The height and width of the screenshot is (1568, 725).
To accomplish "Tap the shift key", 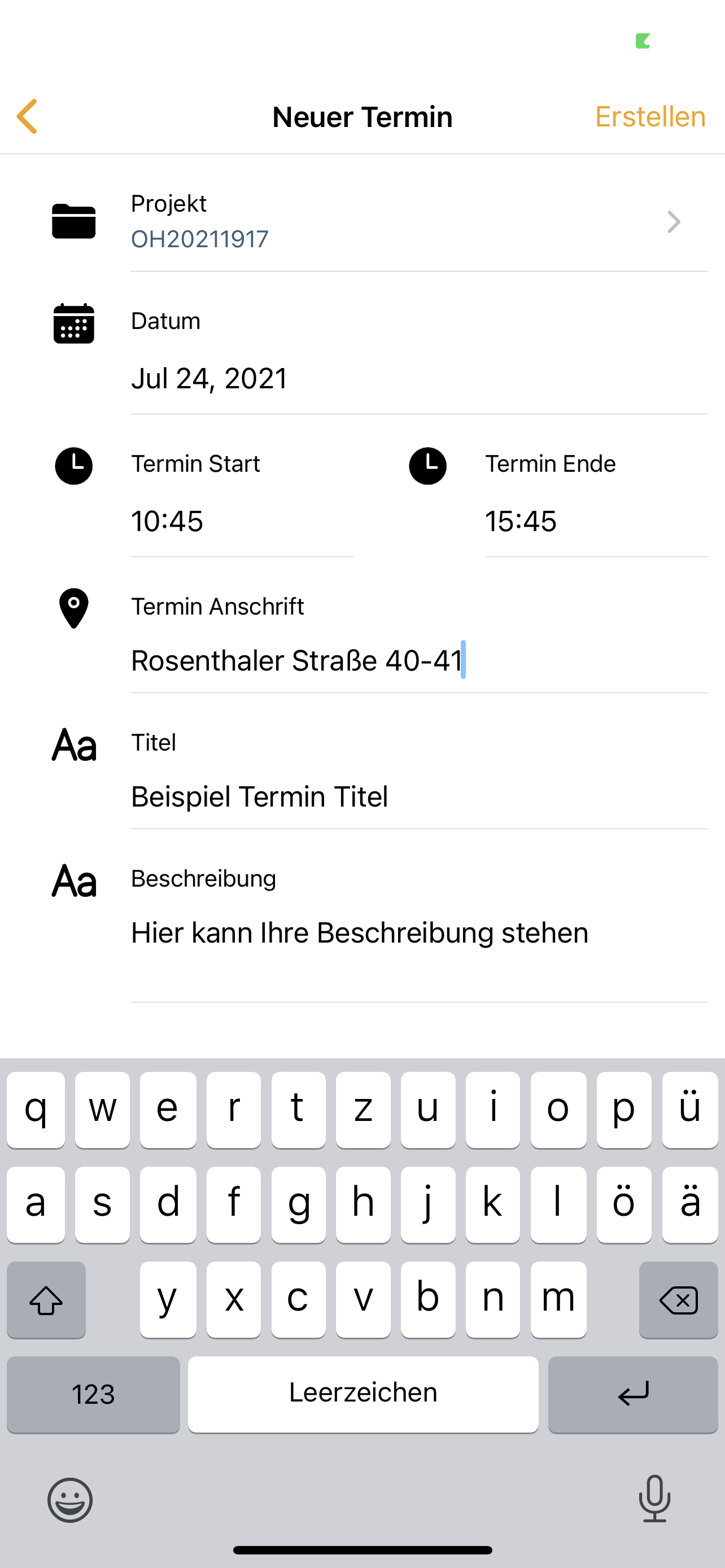I will click(46, 1299).
